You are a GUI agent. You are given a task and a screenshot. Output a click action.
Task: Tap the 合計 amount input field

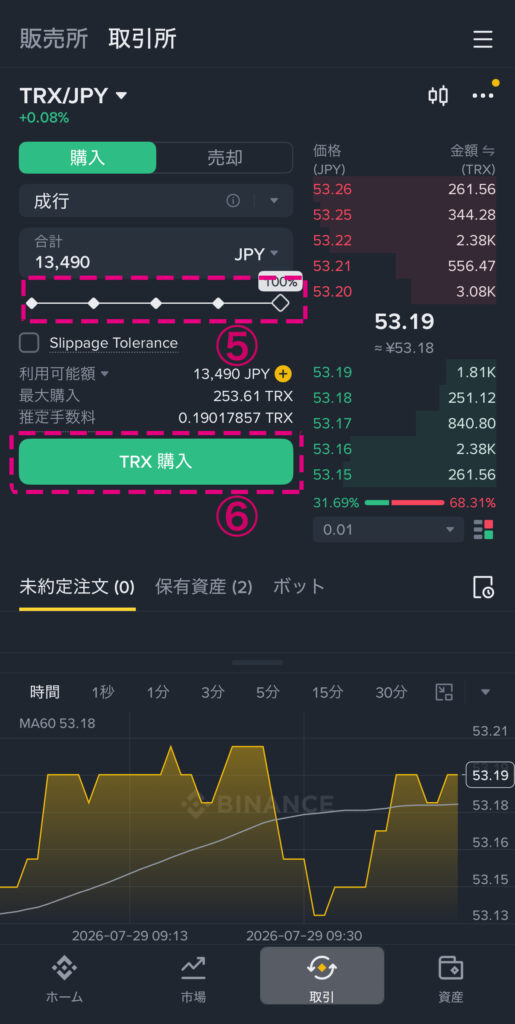pos(156,253)
